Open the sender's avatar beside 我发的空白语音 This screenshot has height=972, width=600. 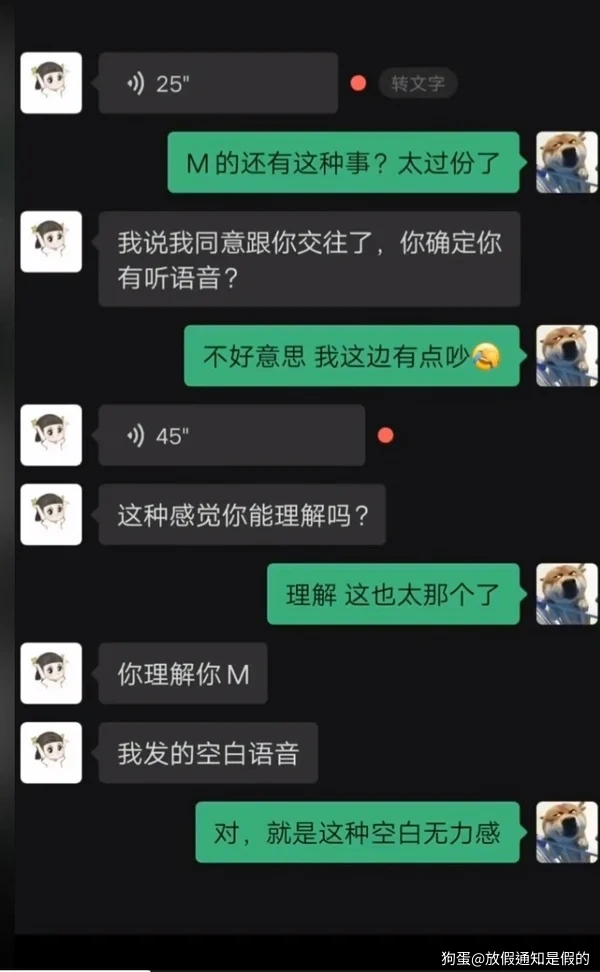point(51,753)
